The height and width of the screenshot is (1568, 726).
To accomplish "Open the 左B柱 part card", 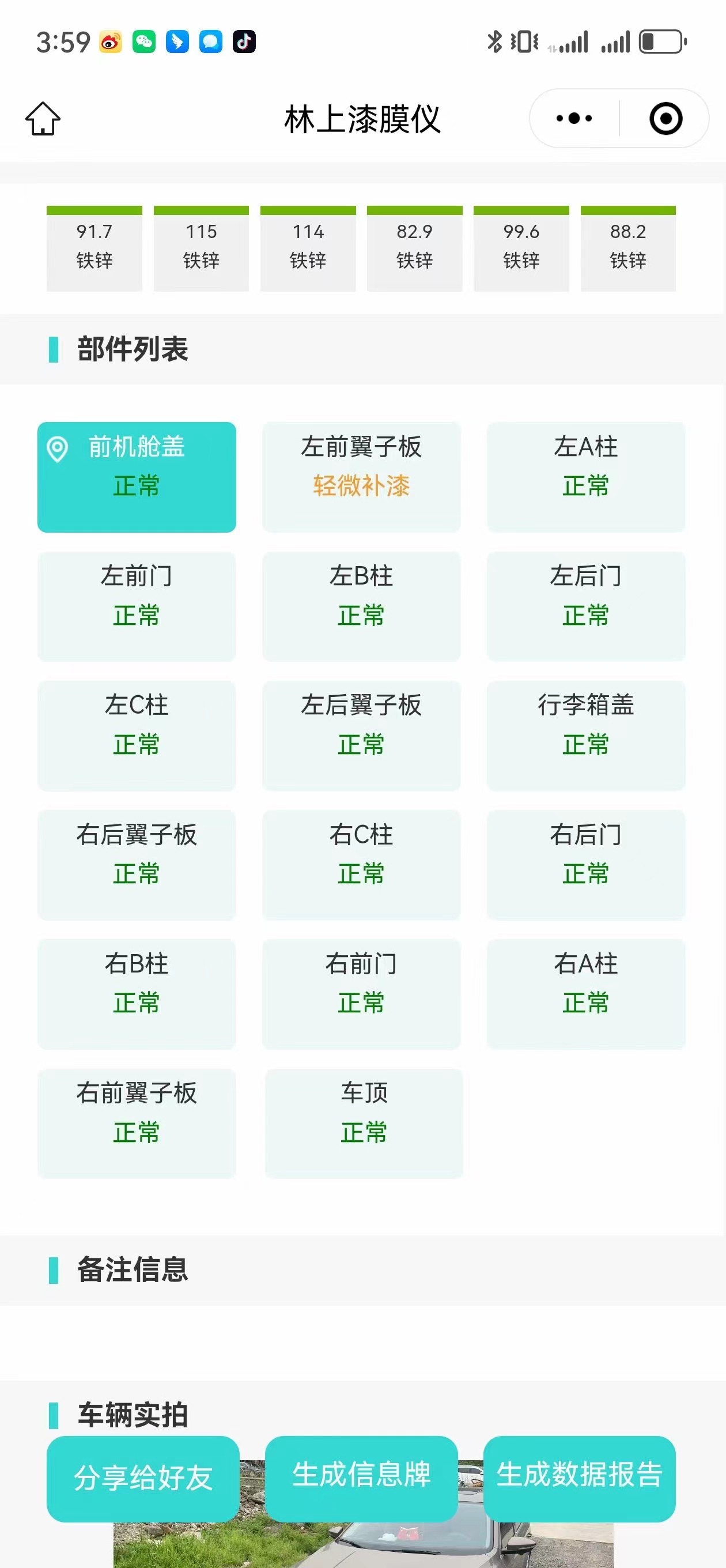I will (361, 606).
